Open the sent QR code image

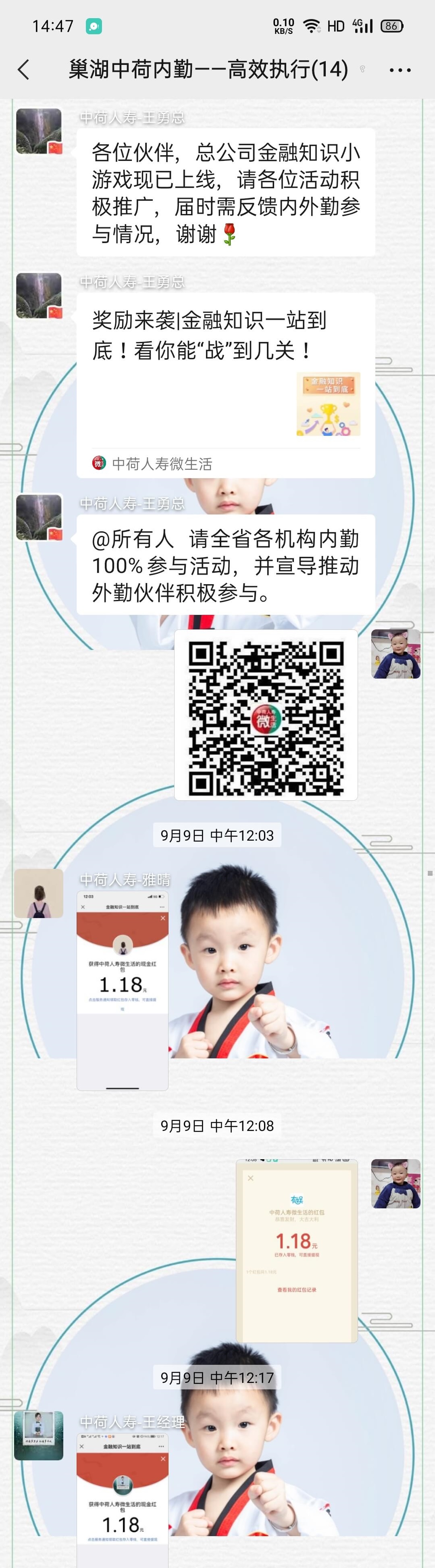click(x=266, y=714)
